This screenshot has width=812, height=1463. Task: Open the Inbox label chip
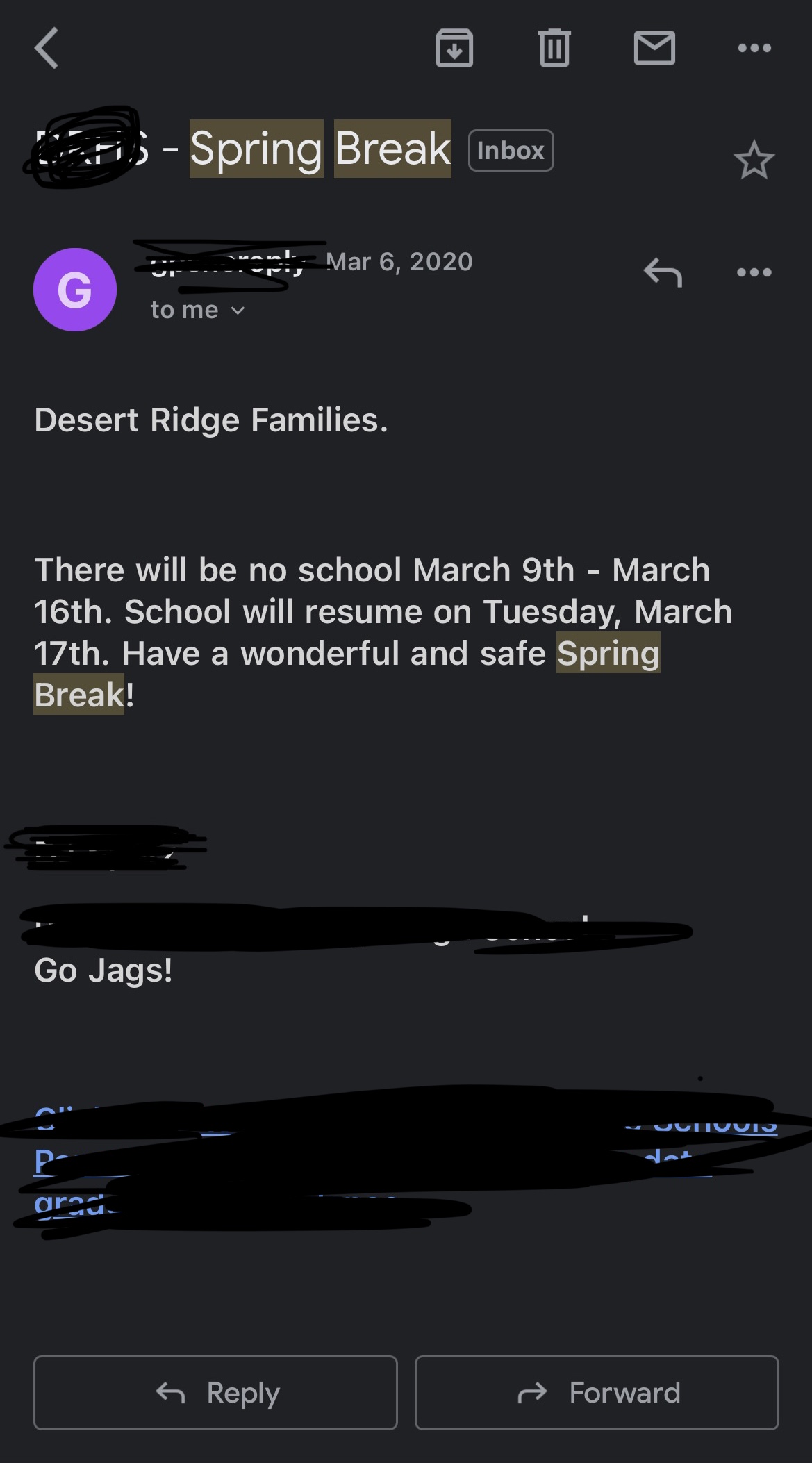click(511, 151)
